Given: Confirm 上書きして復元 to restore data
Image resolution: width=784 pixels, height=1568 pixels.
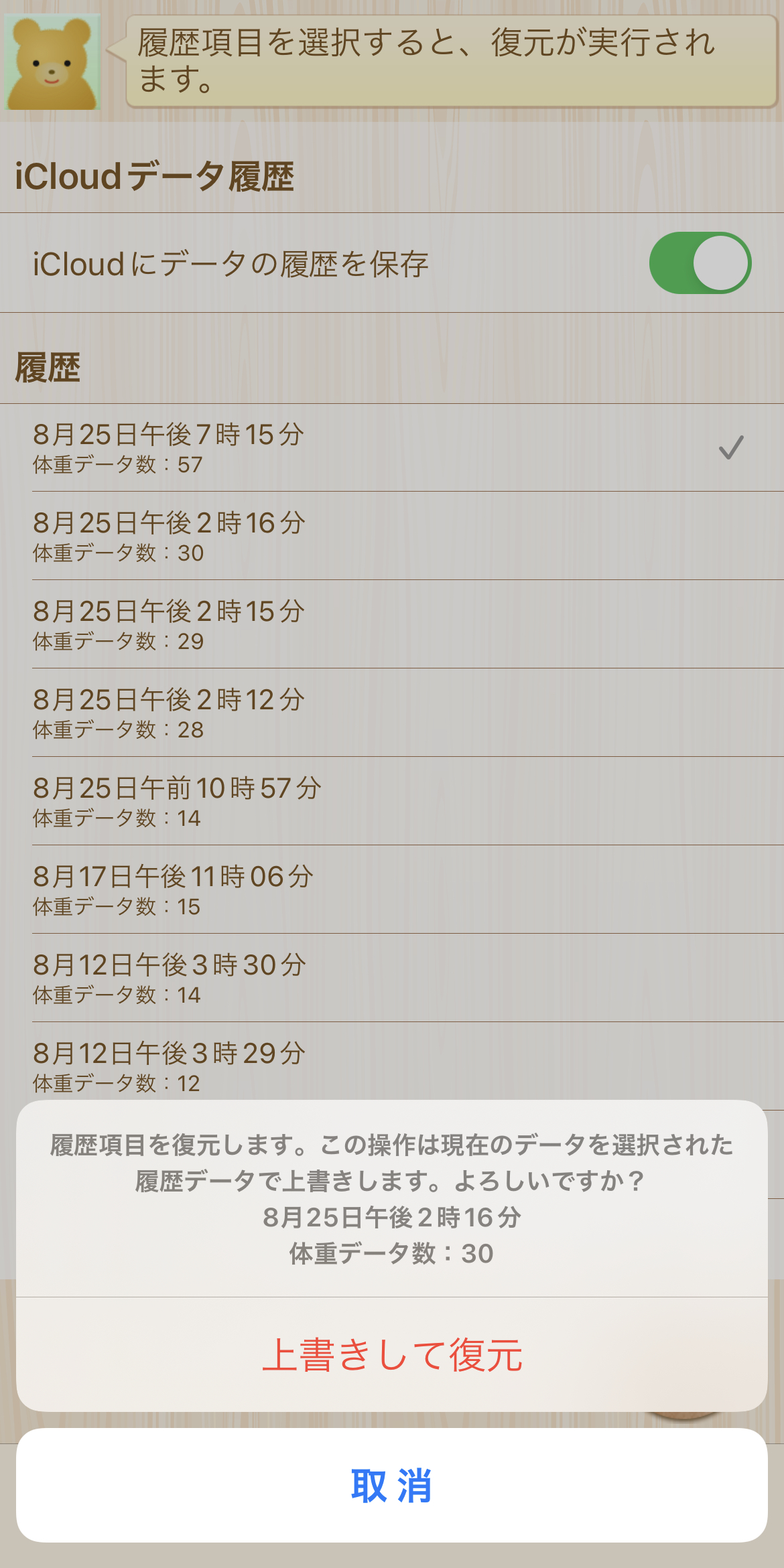Looking at the screenshot, I should tap(392, 1354).
